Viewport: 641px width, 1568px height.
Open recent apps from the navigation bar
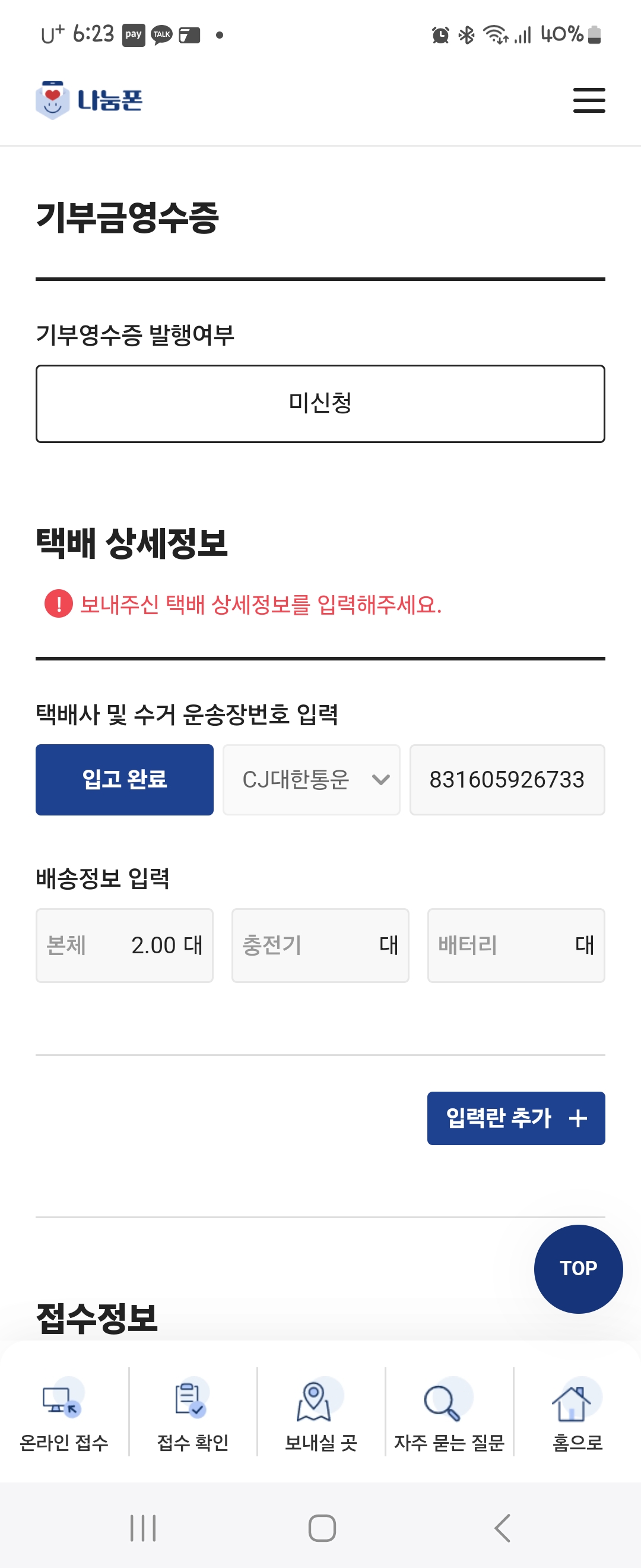point(143,1528)
